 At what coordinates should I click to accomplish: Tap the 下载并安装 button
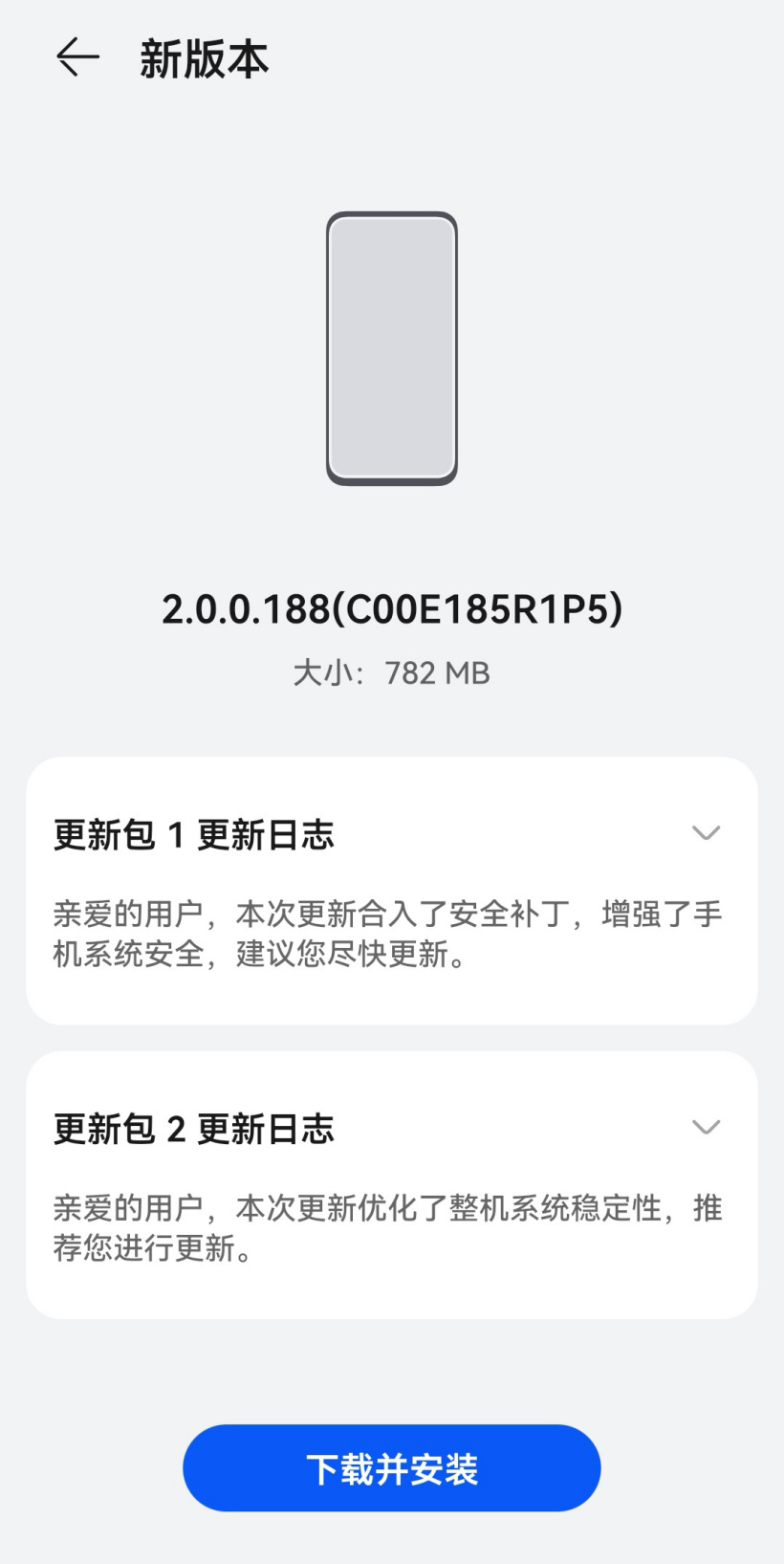pyautogui.click(x=392, y=1468)
